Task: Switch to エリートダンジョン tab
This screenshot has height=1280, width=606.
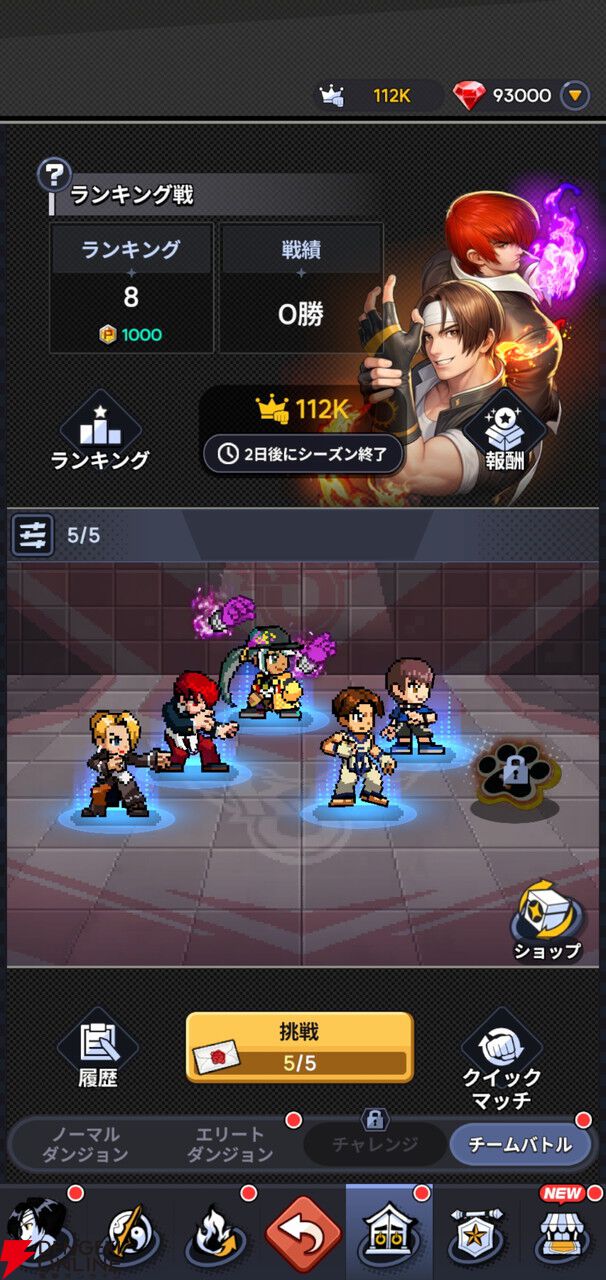Action: point(230,1144)
